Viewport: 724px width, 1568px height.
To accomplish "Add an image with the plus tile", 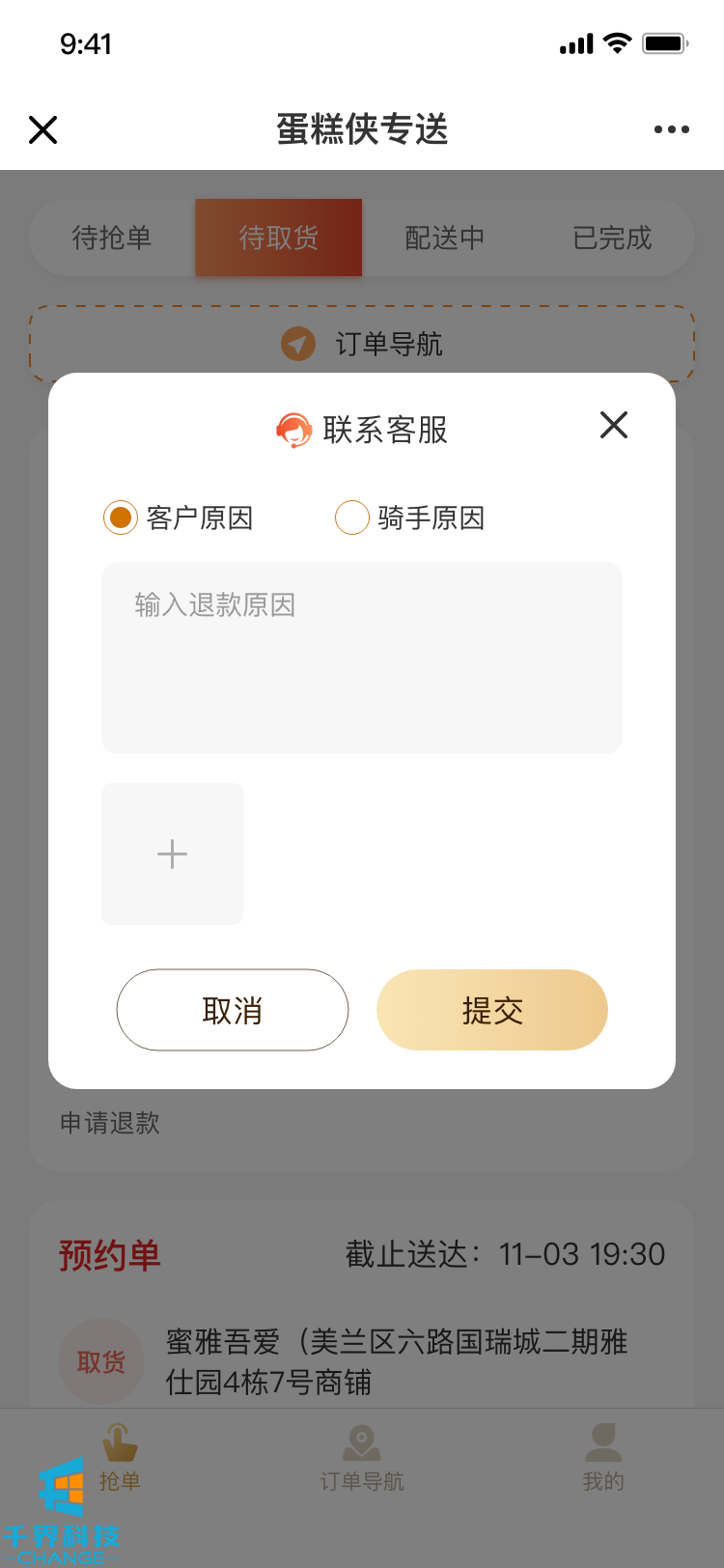I will (x=172, y=854).
